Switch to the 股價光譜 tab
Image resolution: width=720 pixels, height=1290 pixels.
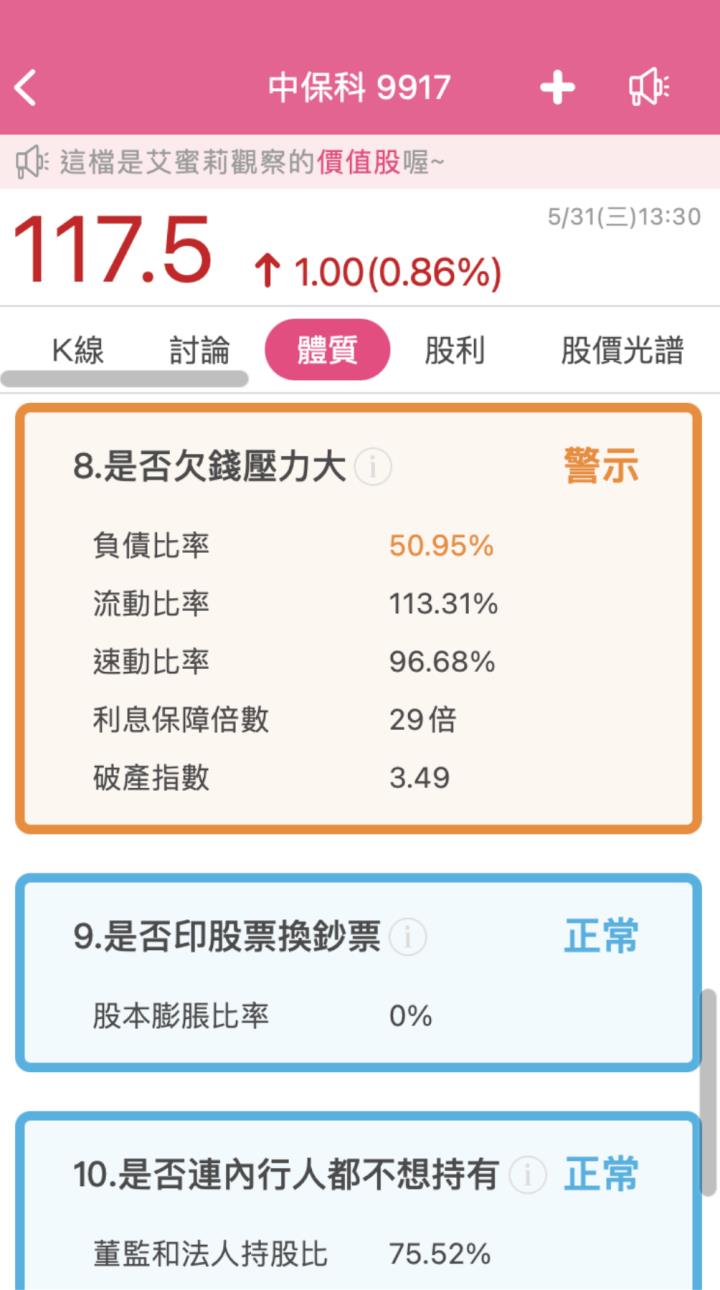click(x=622, y=350)
